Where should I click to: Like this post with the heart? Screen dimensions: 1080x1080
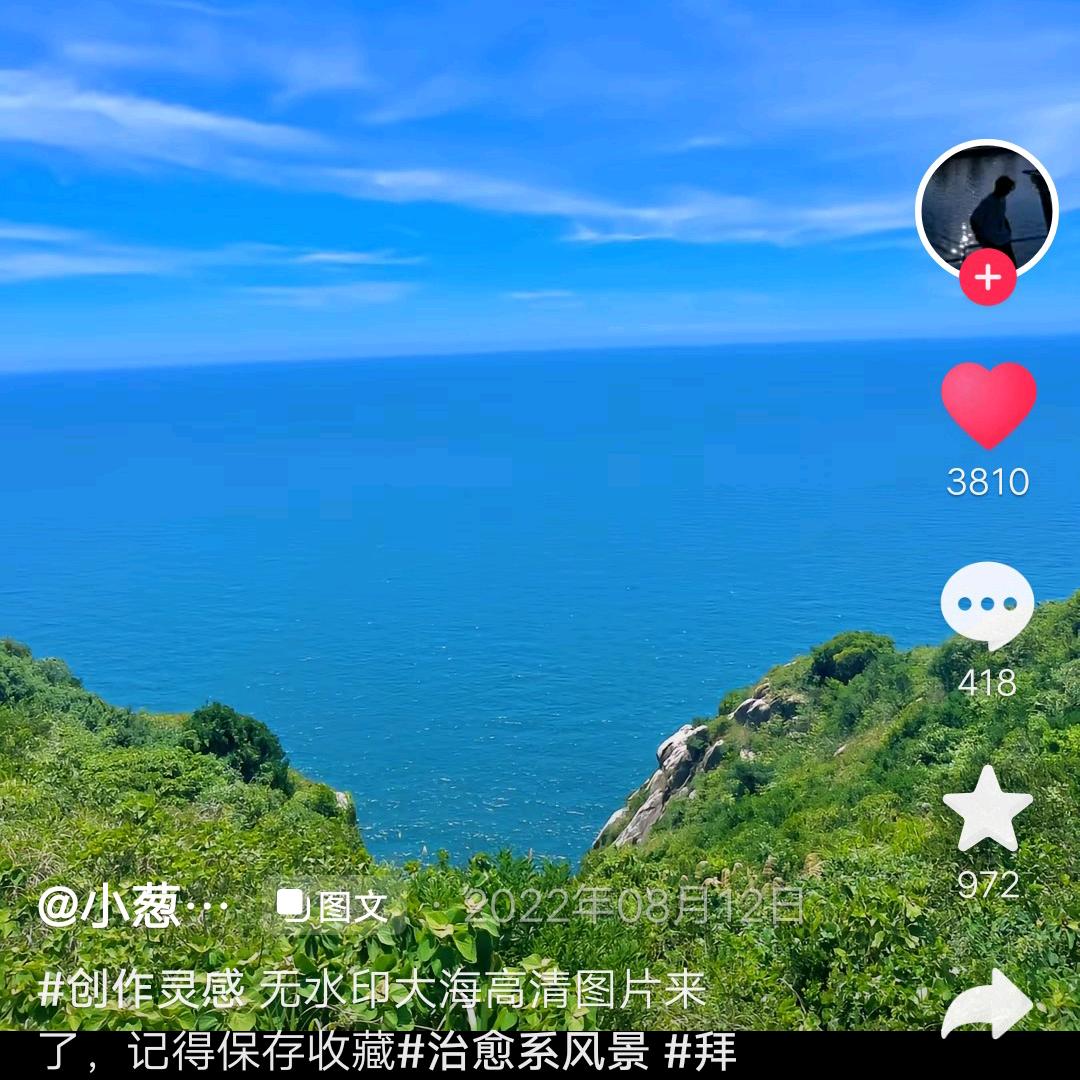[x=988, y=404]
